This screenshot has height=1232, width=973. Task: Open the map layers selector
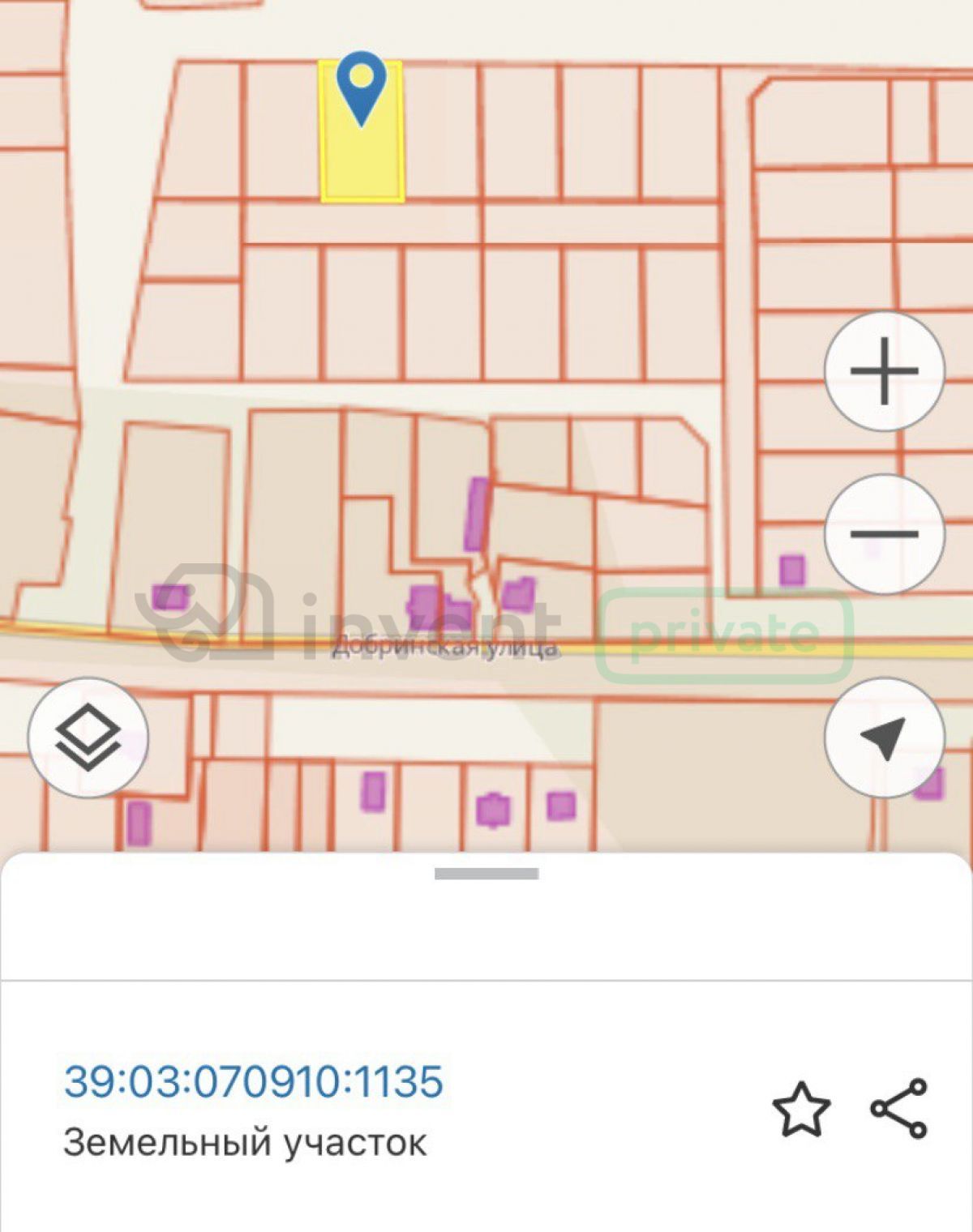[x=88, y=738]
